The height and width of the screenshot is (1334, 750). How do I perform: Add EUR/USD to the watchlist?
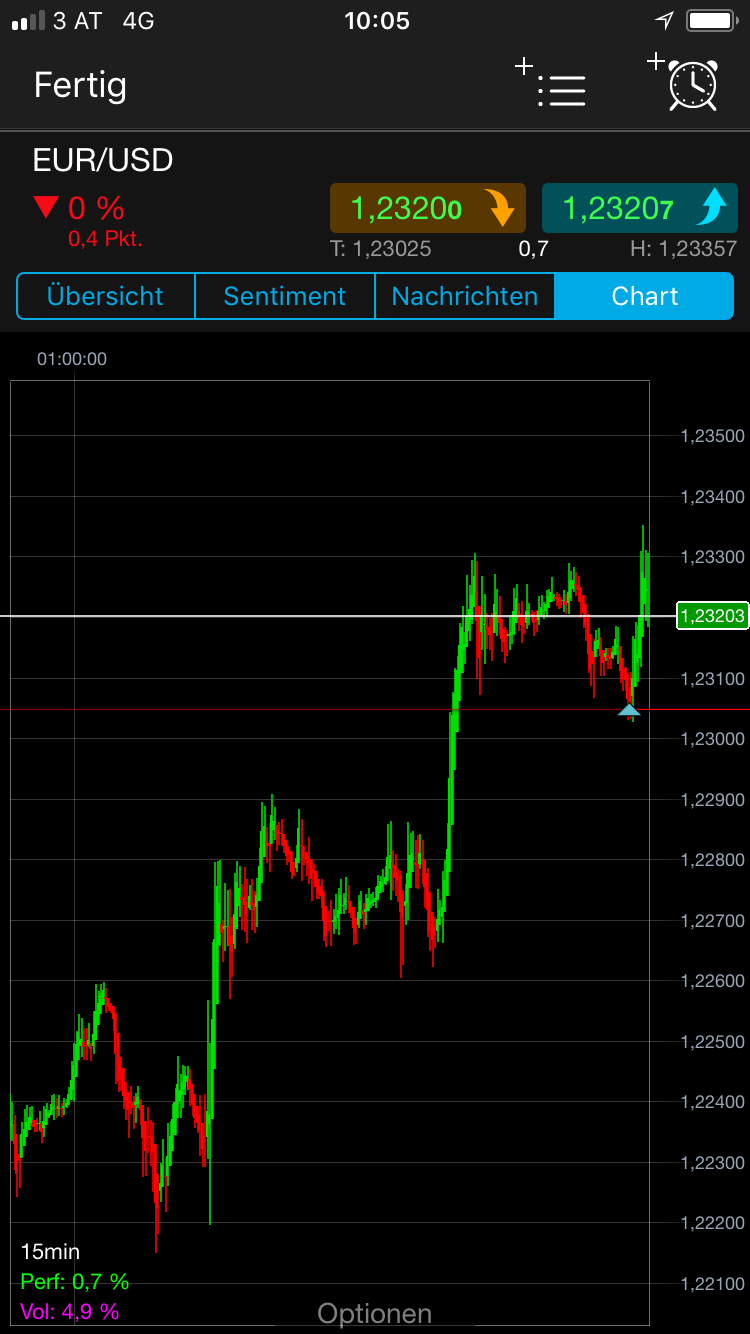click(552, 85)
